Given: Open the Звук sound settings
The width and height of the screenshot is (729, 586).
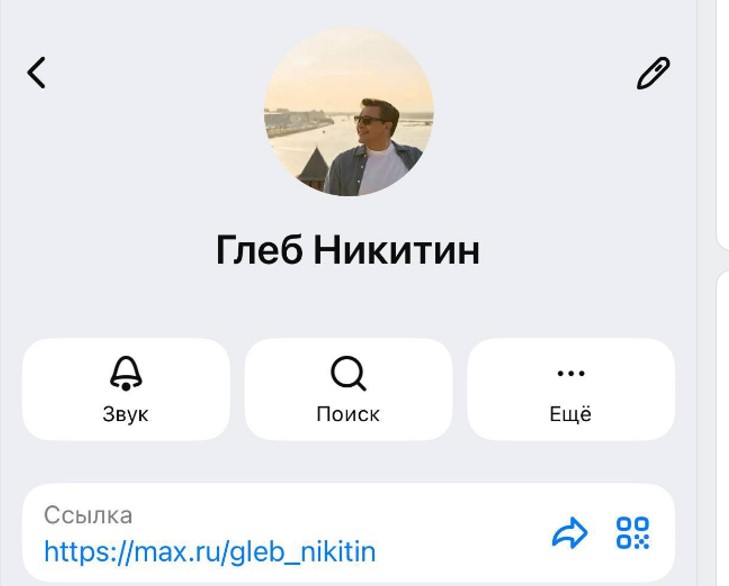Looking at the screenshot, I should (x=126, y=389).
